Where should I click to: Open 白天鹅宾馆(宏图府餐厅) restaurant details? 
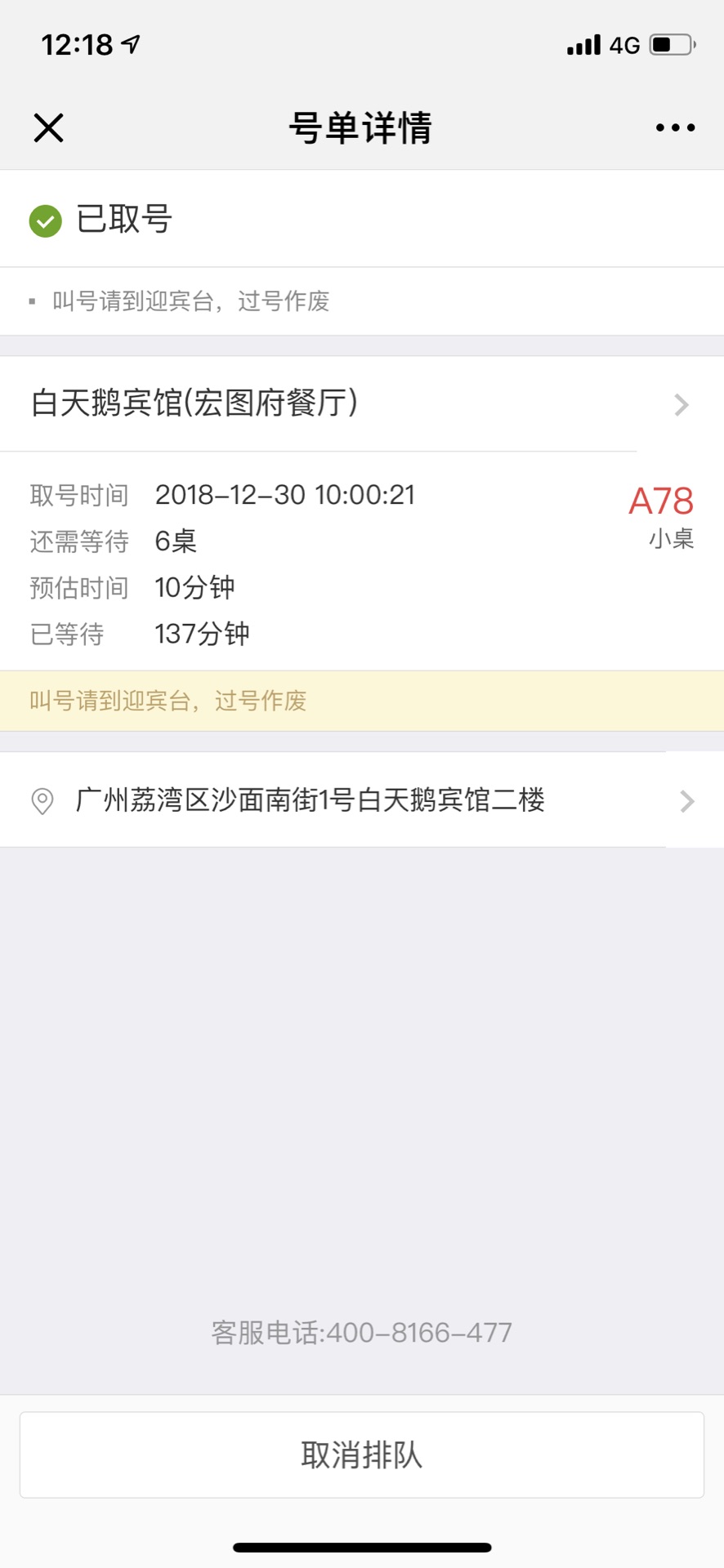360,403
